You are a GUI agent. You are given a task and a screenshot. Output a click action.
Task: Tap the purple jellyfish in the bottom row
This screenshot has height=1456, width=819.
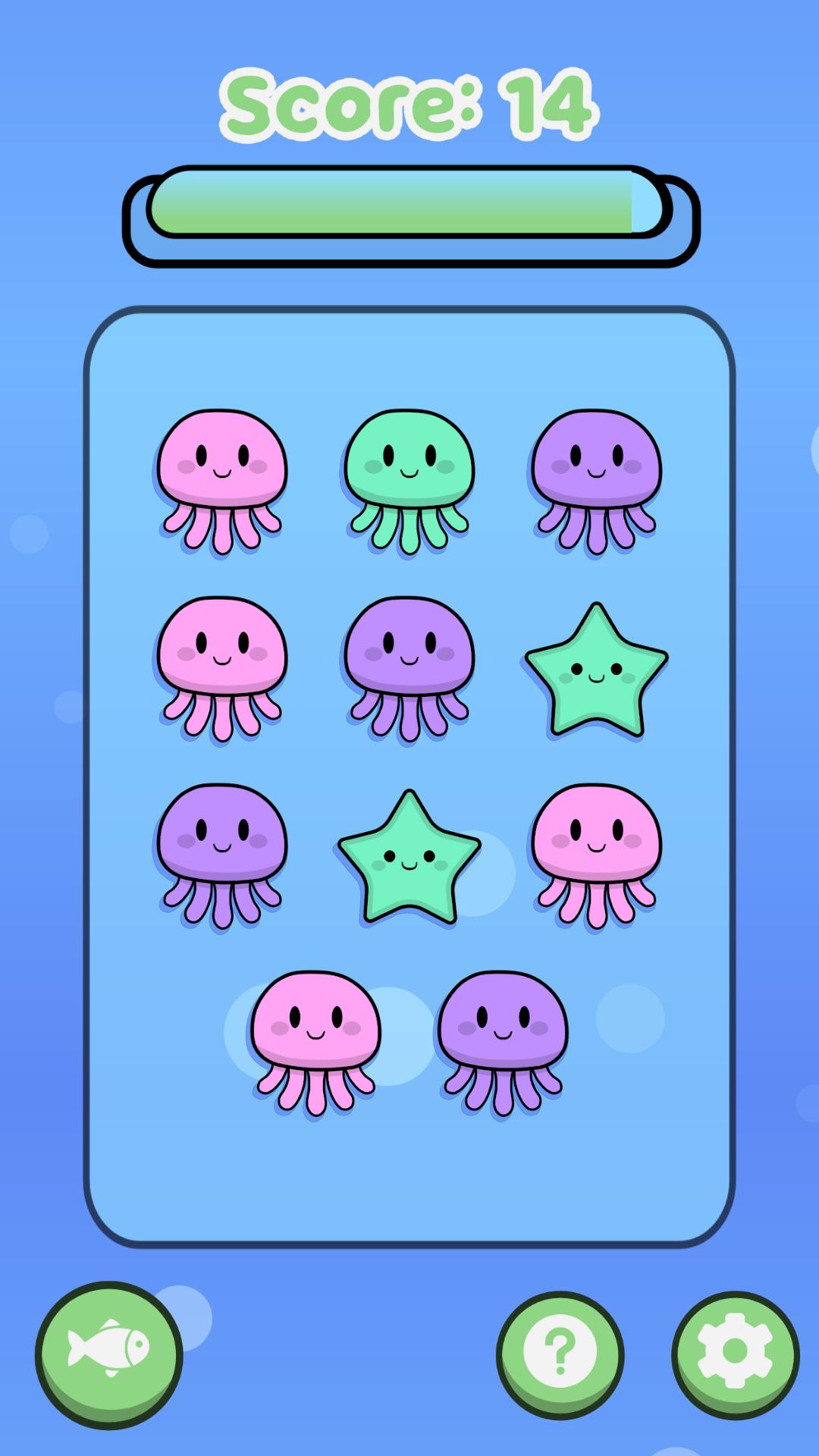tap(502, 1039)
